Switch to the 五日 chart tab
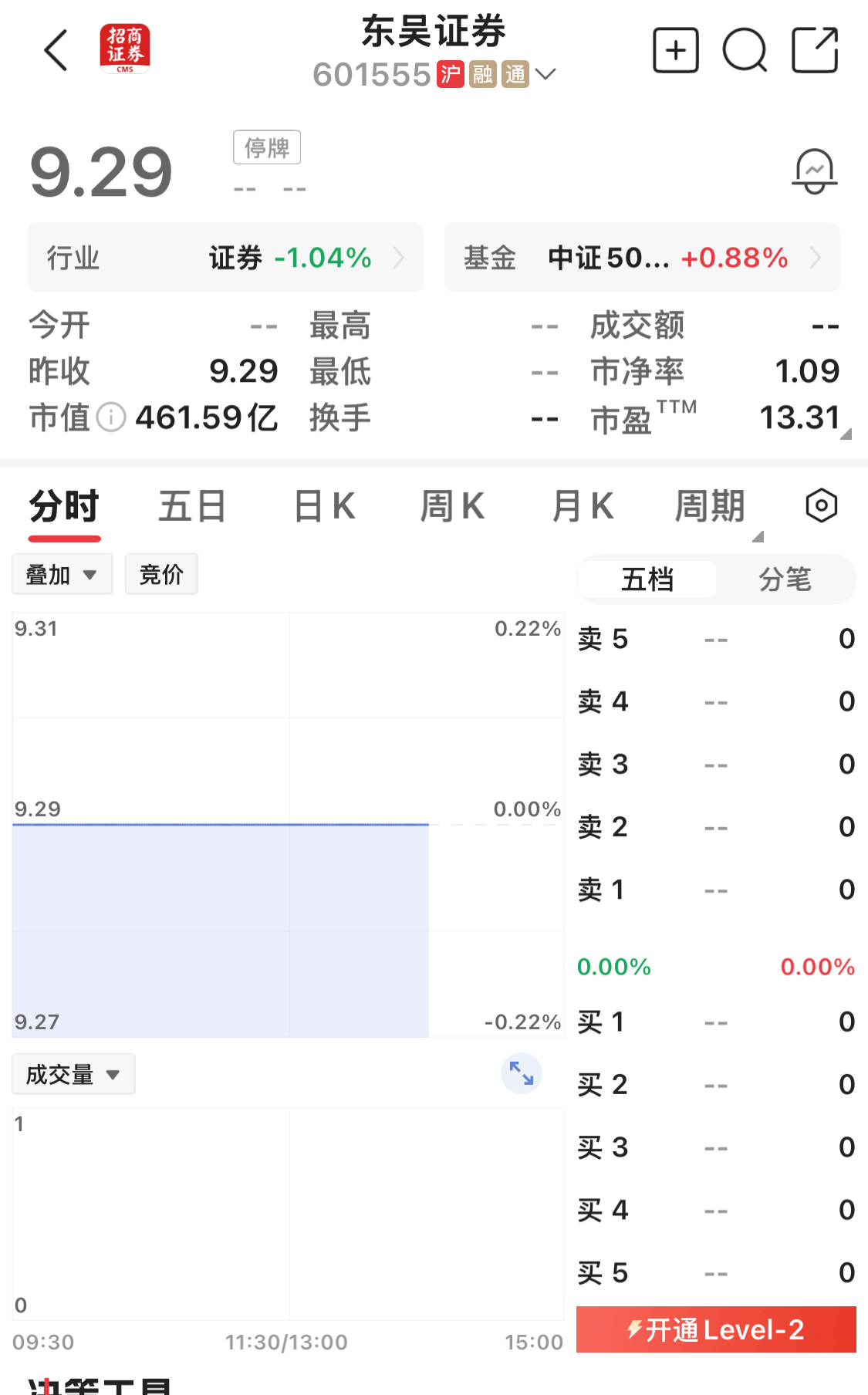 point(192,507)
